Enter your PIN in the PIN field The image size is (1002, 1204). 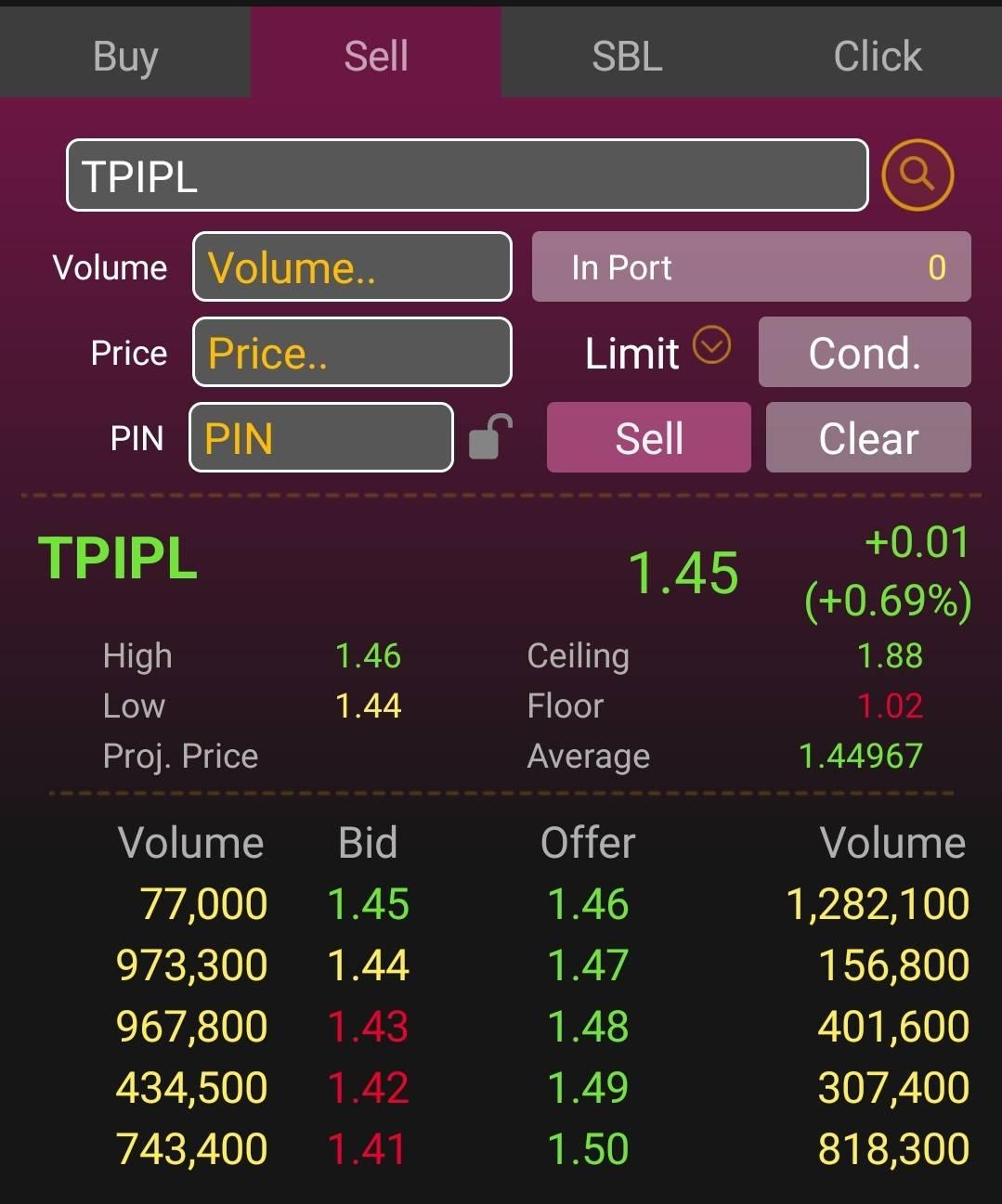click(x=321, y=438)
